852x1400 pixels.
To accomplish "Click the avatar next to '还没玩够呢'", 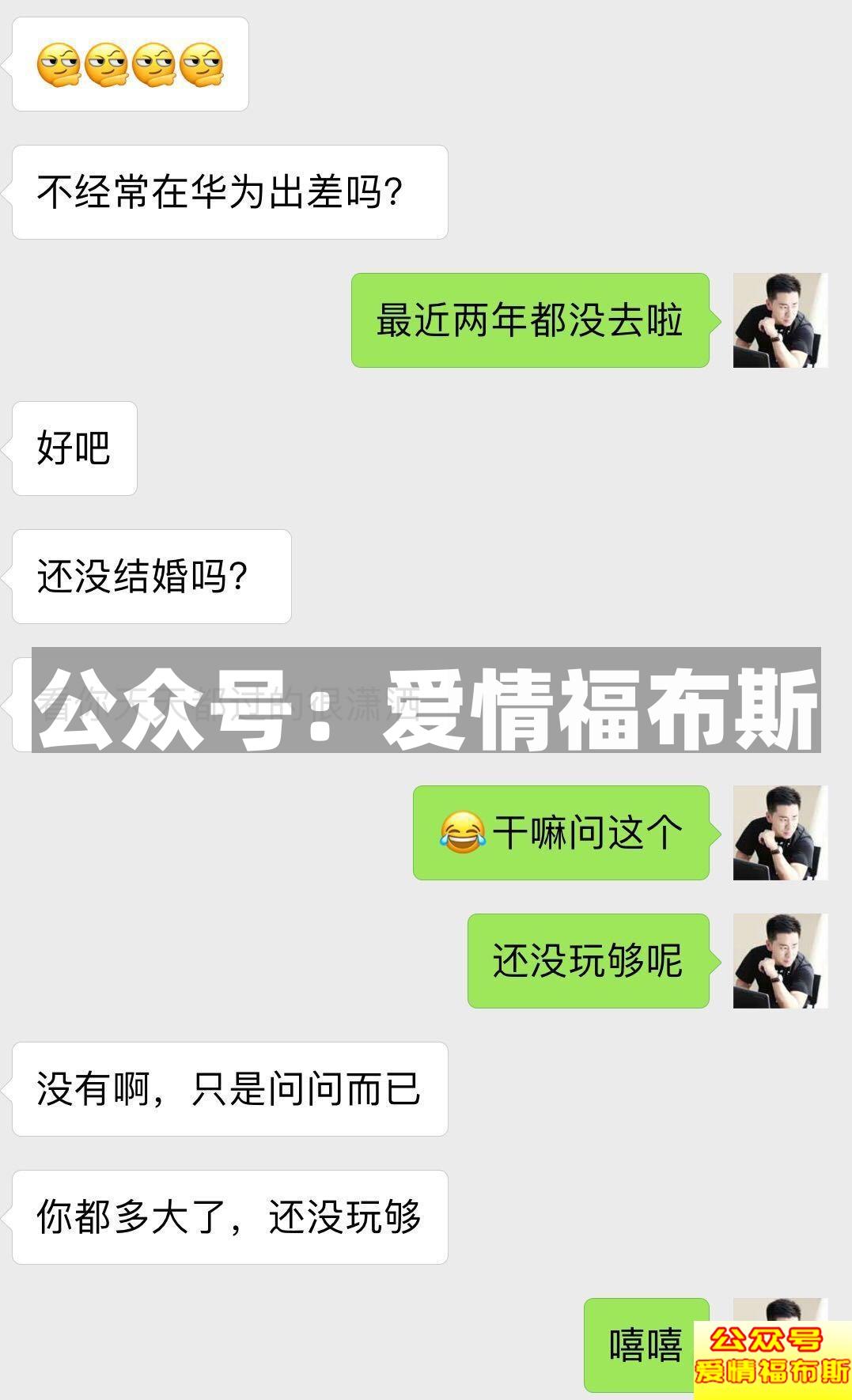I will pos(779,961).
